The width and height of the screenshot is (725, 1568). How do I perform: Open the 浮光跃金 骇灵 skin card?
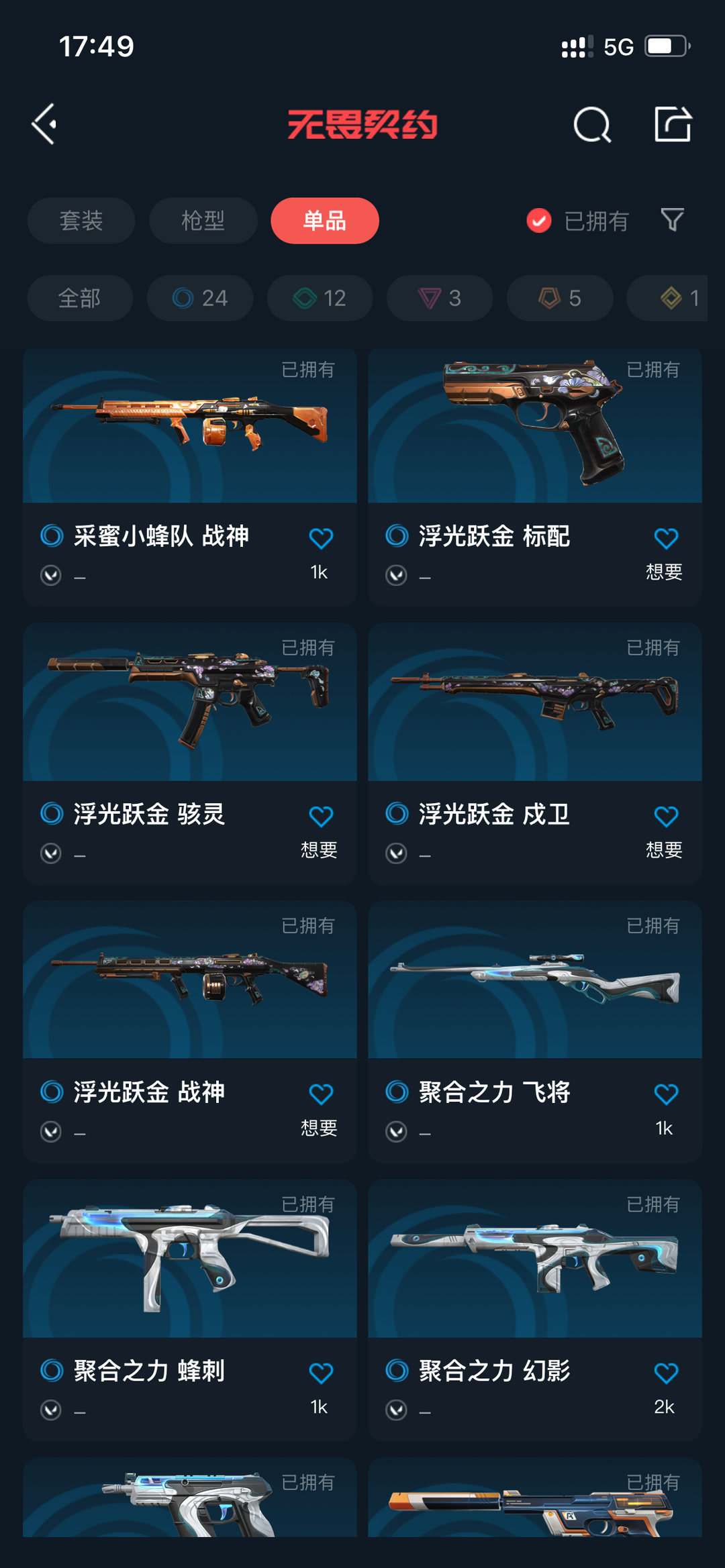pos(190,754)
